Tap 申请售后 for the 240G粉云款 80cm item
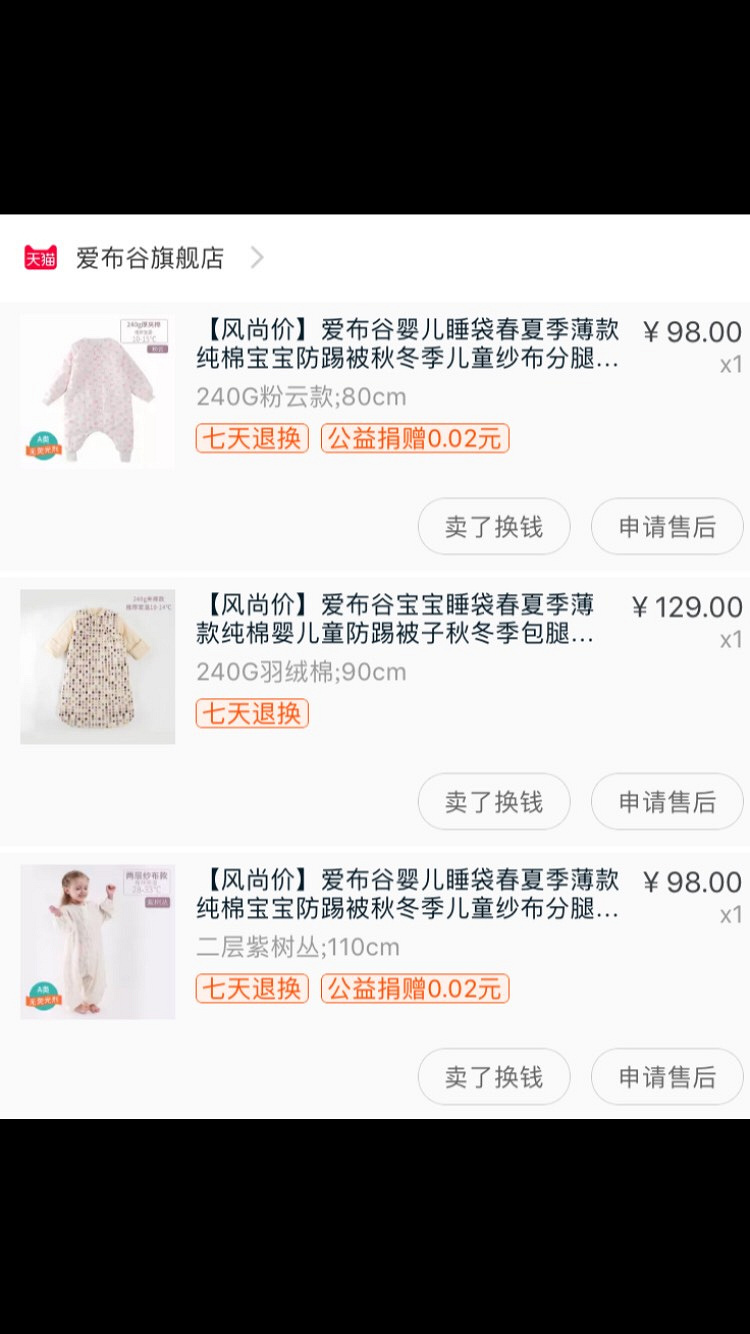750x1334 pixels. [x=667, y=527]
